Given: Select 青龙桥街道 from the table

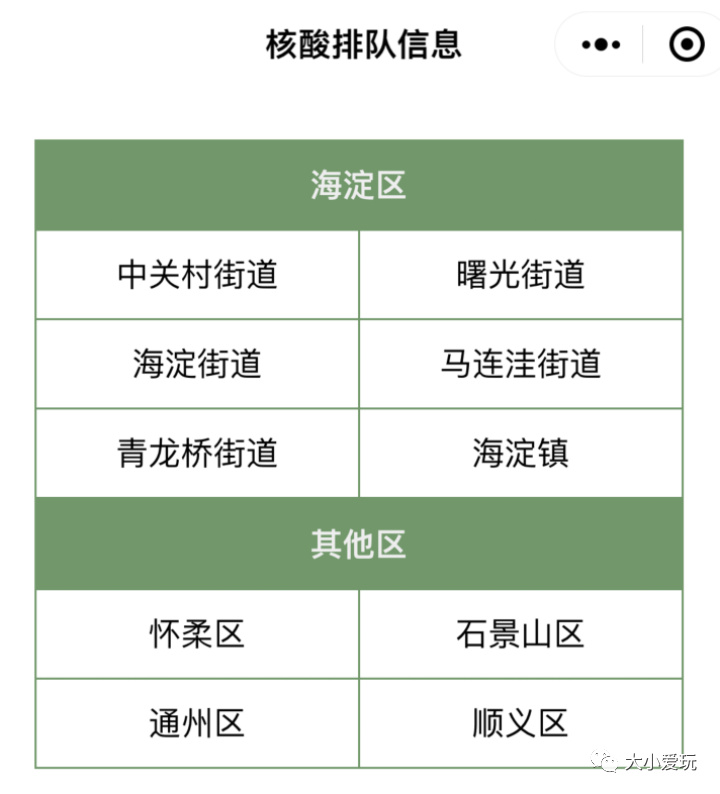Looking at the screenshot, I should (196, 452).
